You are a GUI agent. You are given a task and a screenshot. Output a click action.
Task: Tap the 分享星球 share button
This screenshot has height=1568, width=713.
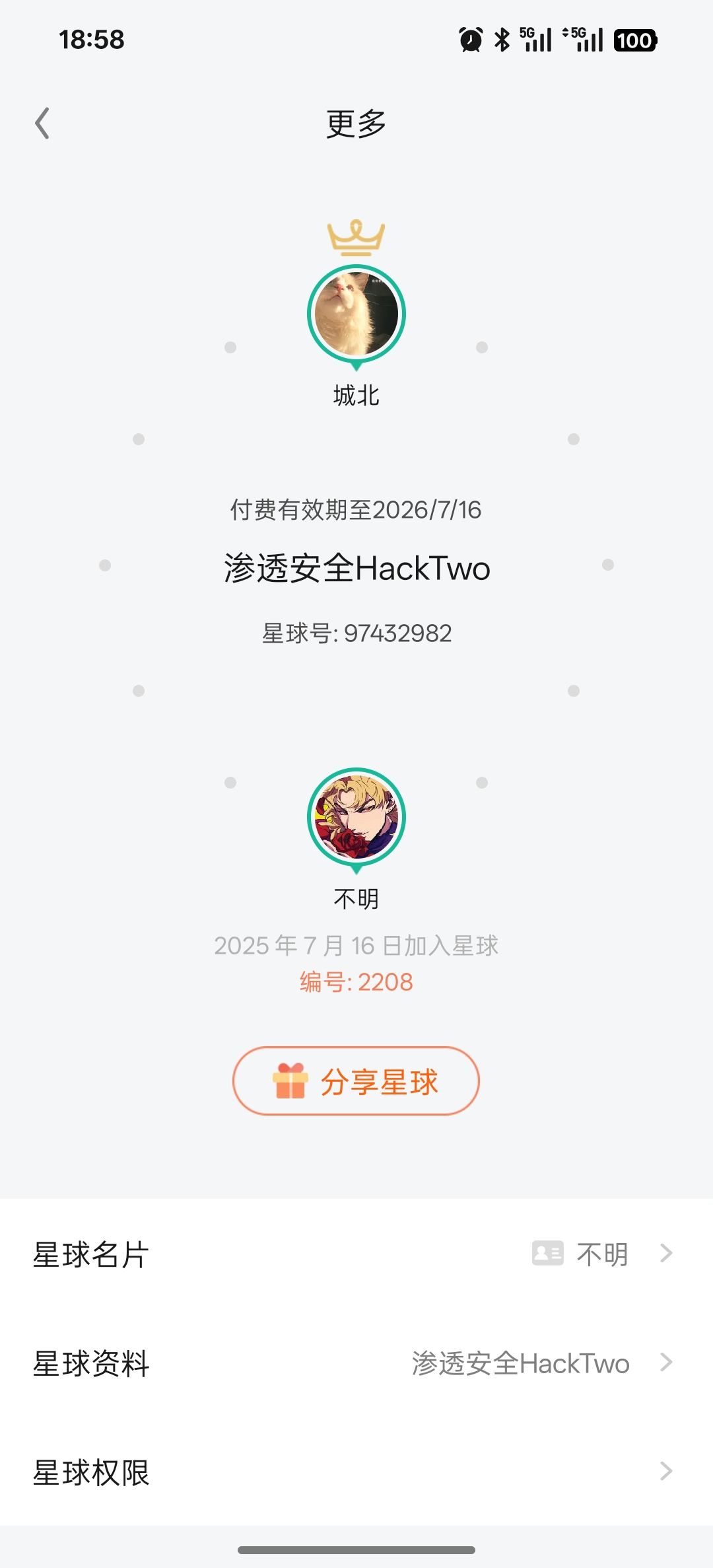pos(356,1081)
